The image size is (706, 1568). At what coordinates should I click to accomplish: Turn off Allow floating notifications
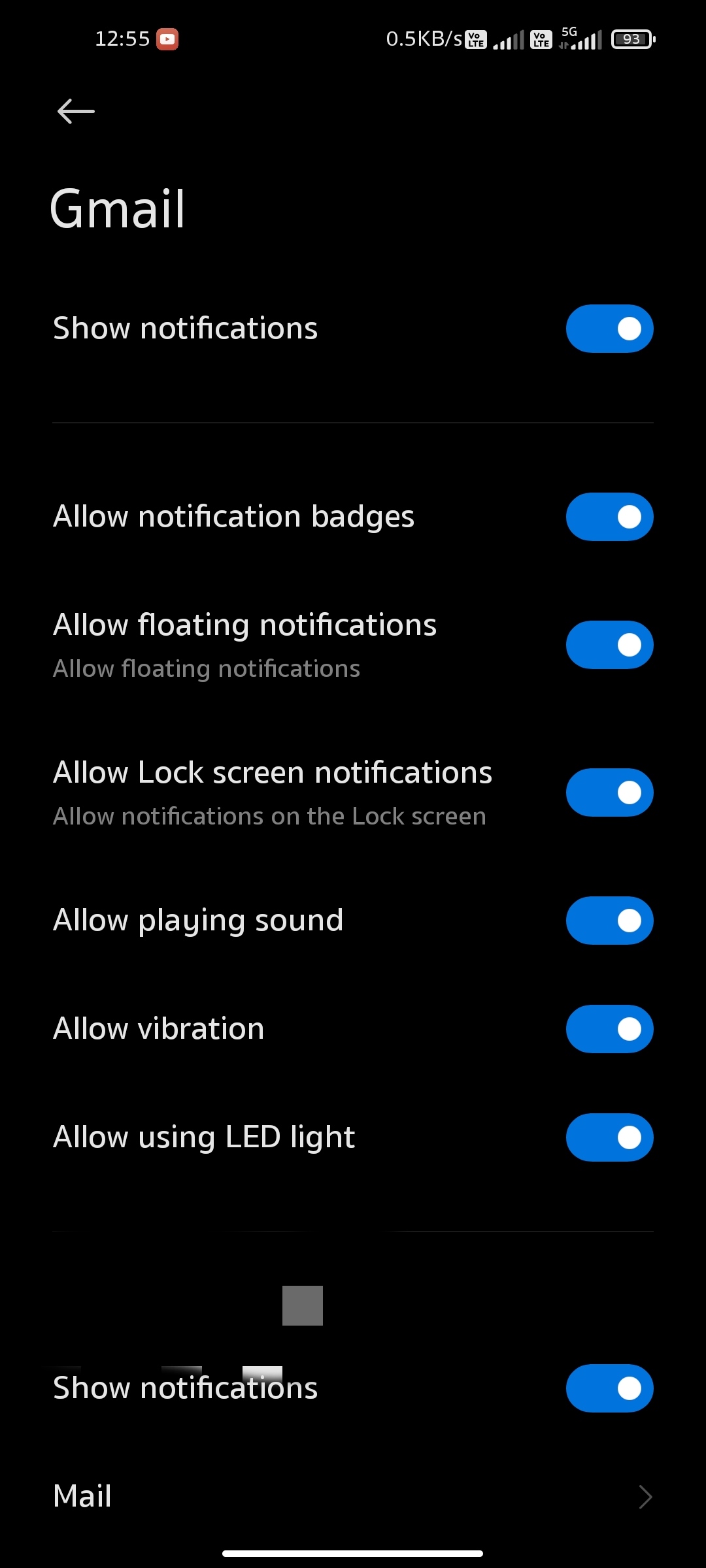609,645
